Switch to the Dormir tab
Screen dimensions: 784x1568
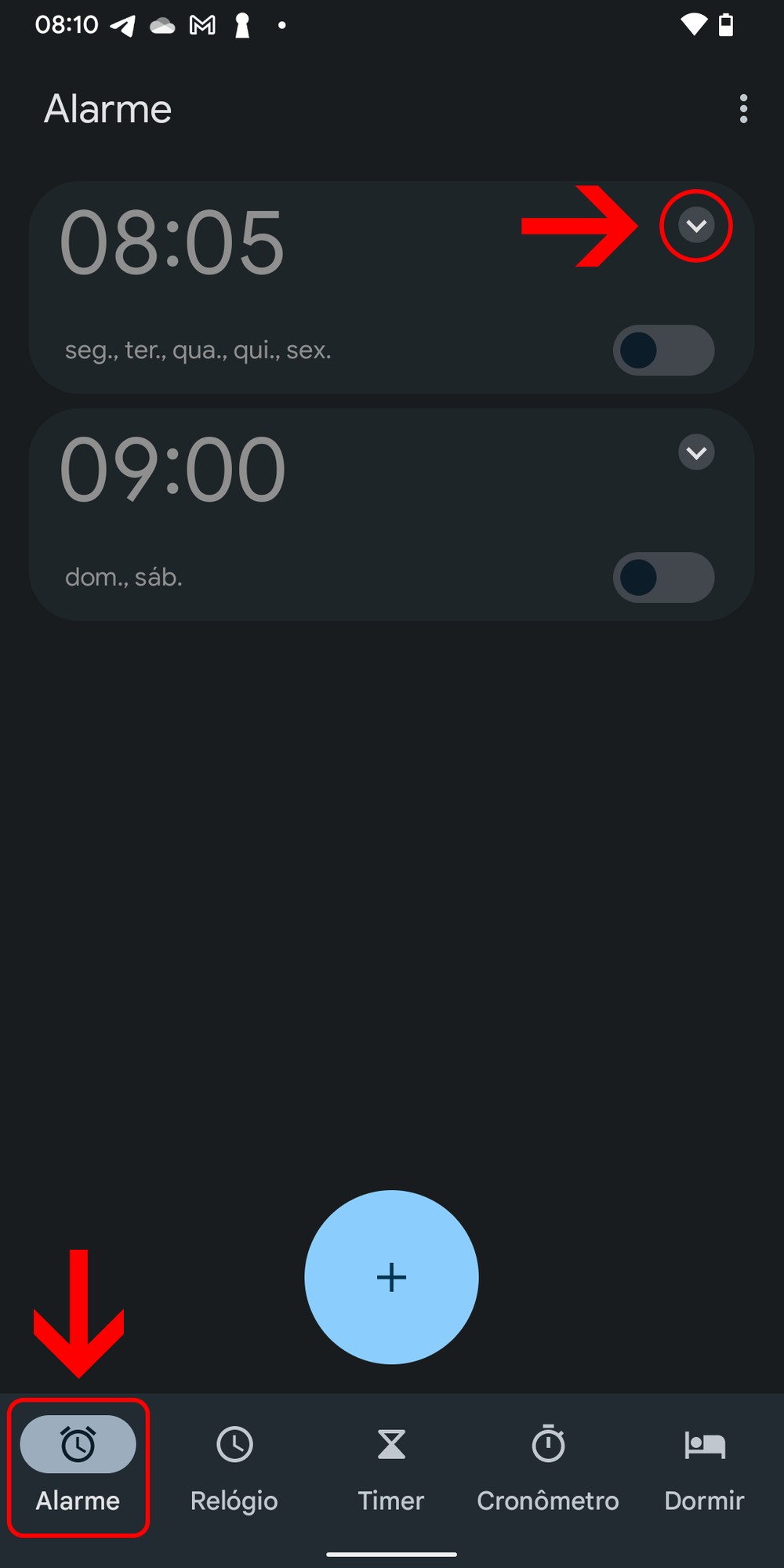pos(704,1466)
